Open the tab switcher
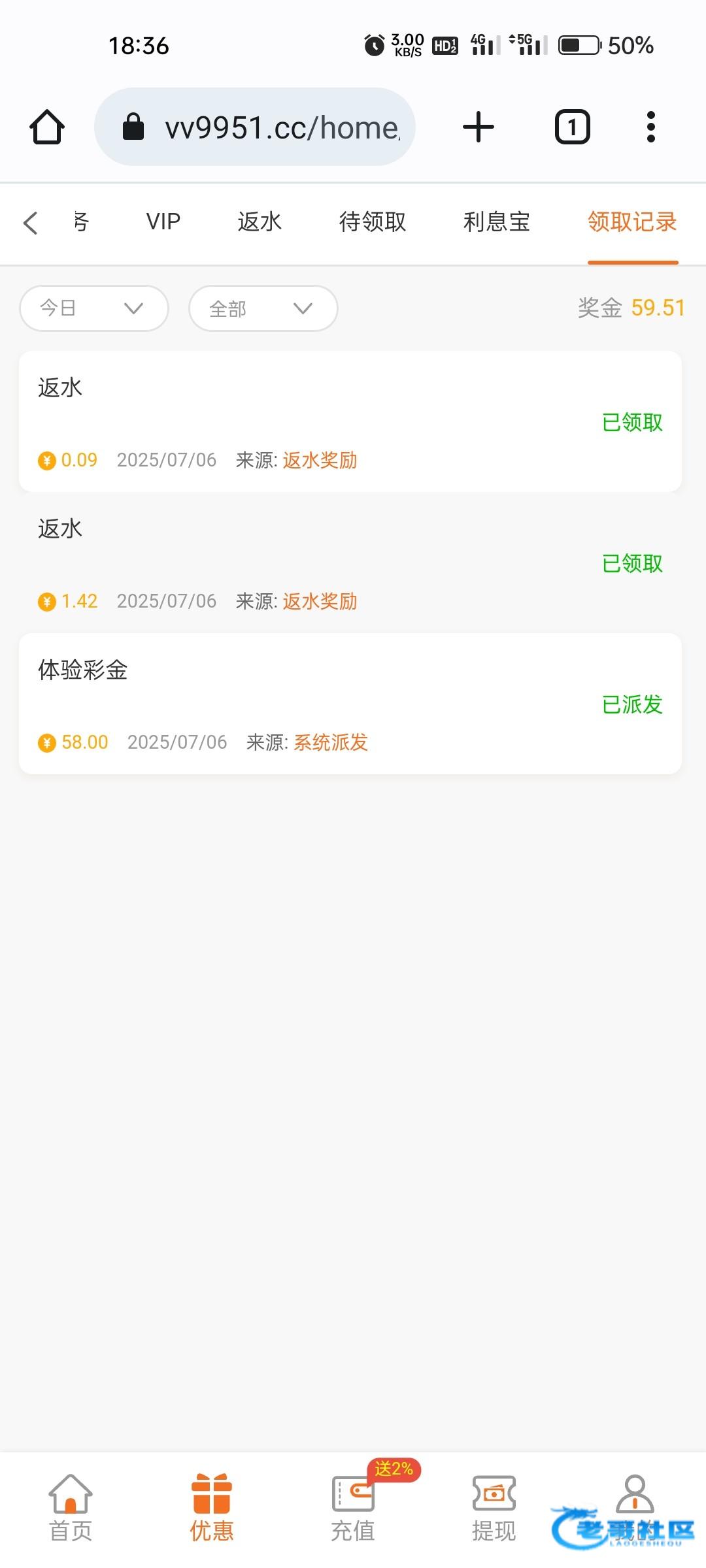706x1568 pixels. pyautogui.click(x=572, y=127)
